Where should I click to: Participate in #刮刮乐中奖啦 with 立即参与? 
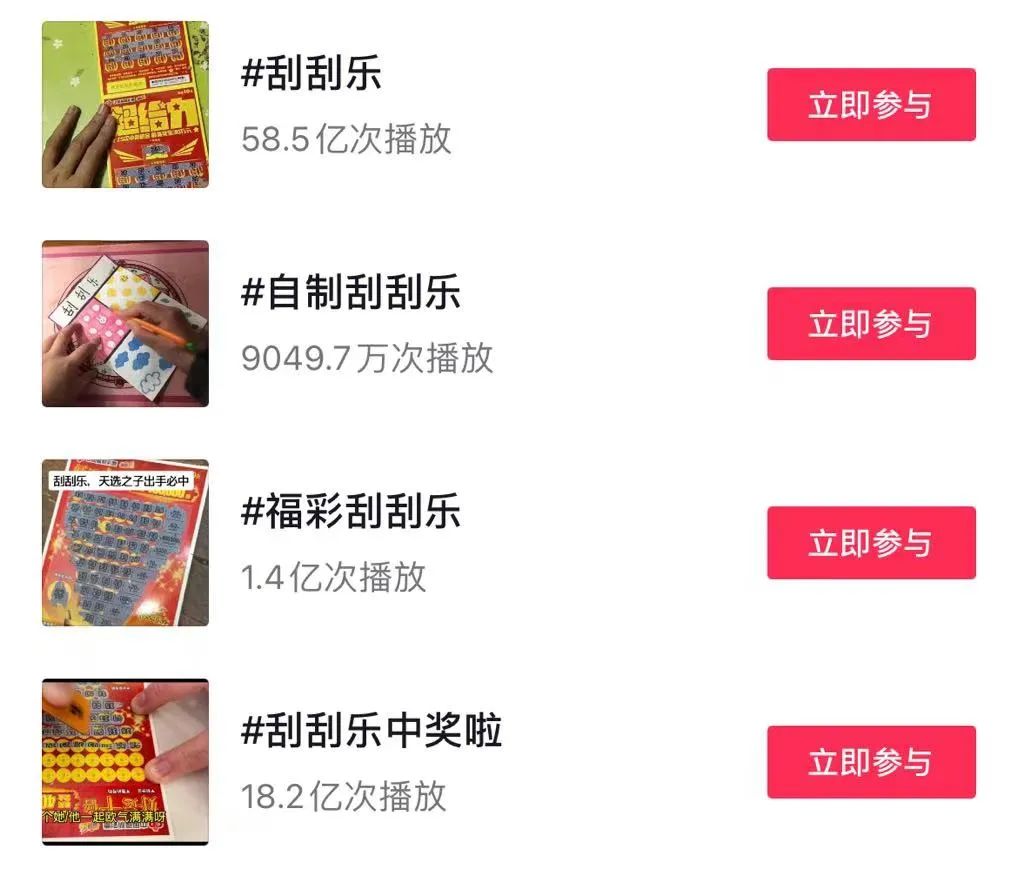coord(871,762)
